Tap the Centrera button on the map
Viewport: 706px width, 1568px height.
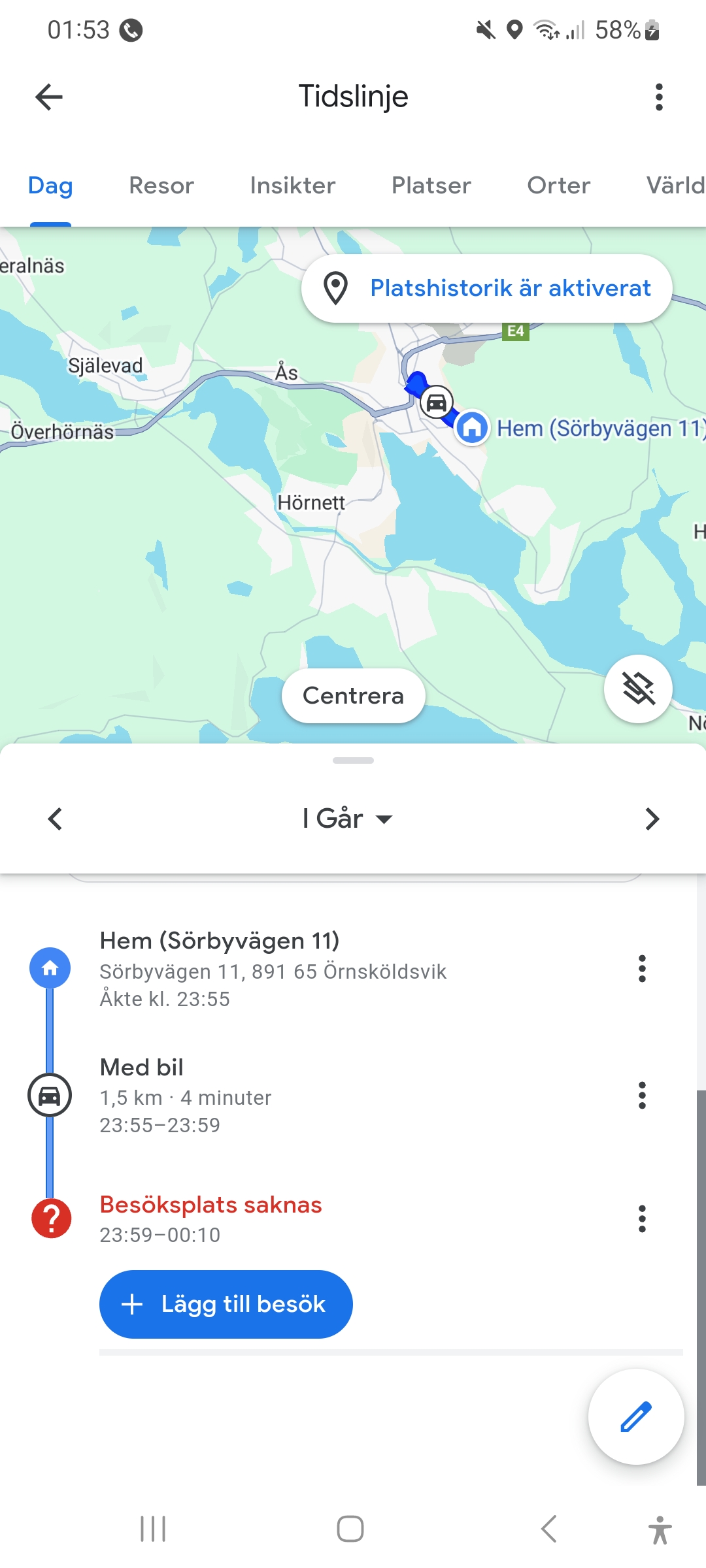(x=353, y=696)
